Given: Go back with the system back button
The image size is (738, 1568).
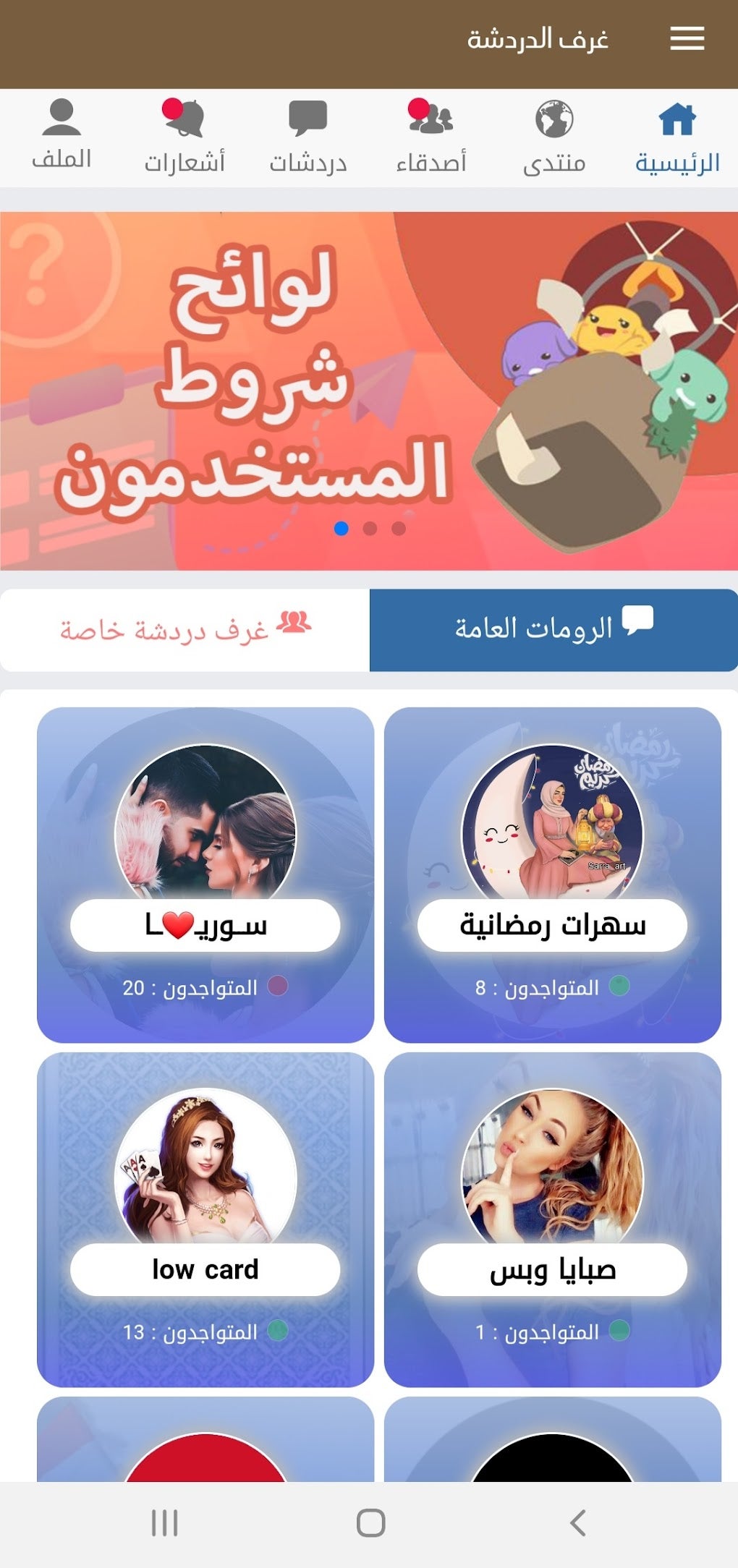Looking at the screenshot, I should pyautogui.click(x=577, y=1522).
